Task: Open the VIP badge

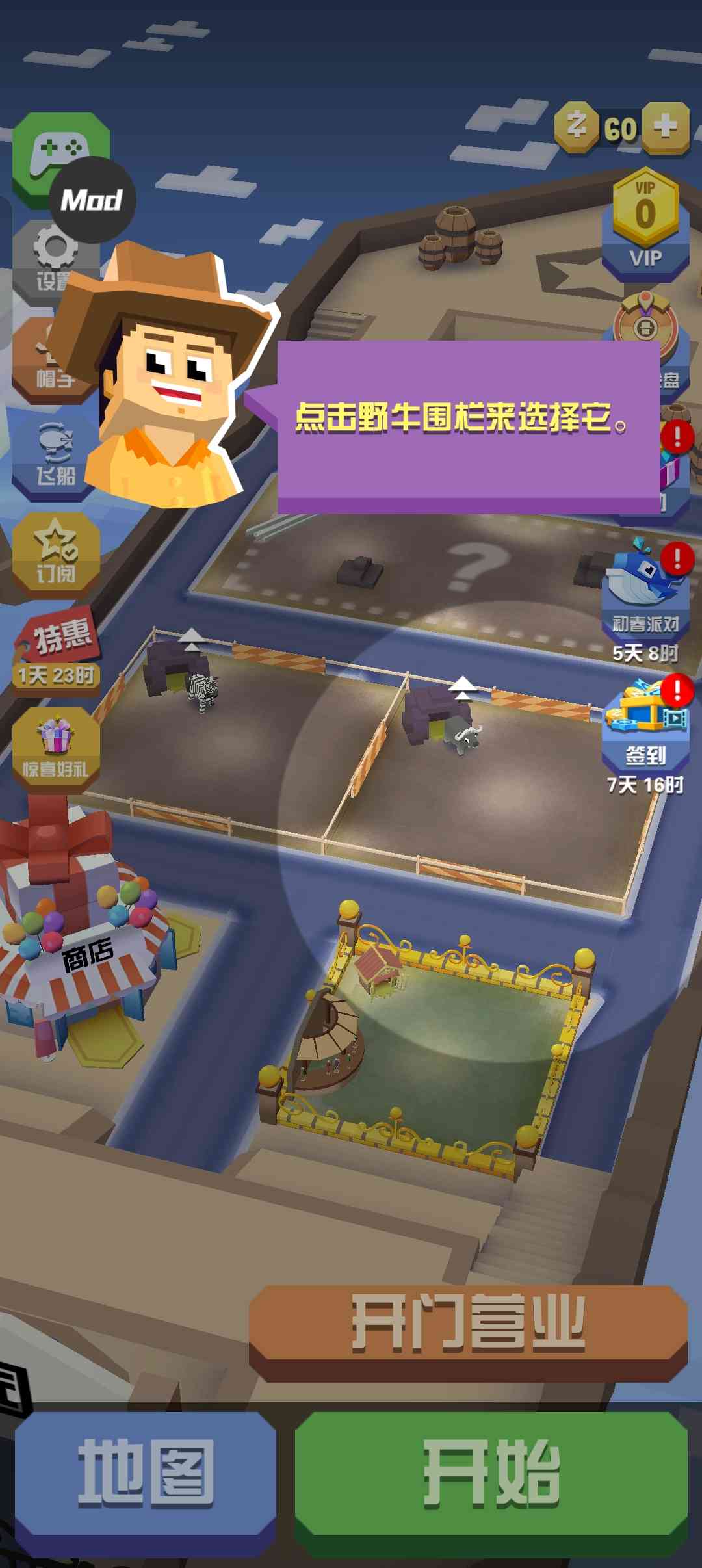Action: click(x=645, y=224)
